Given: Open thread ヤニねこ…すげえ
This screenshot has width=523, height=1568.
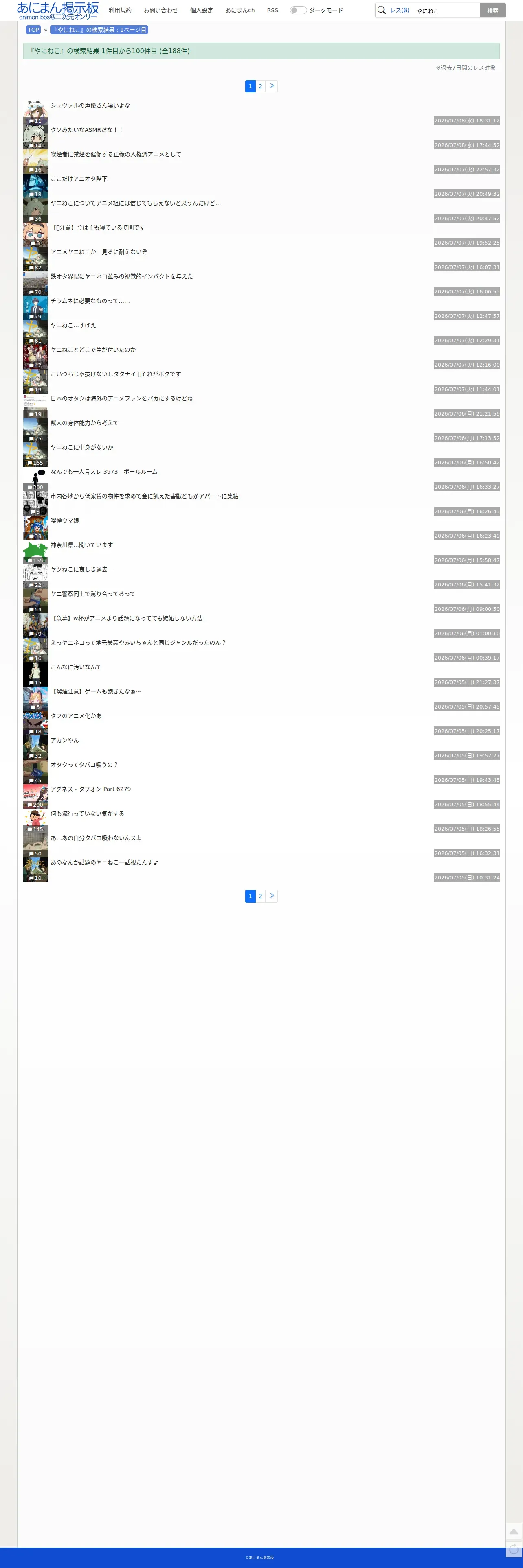Looking at the screenshot, I should [x=73, y=325].
